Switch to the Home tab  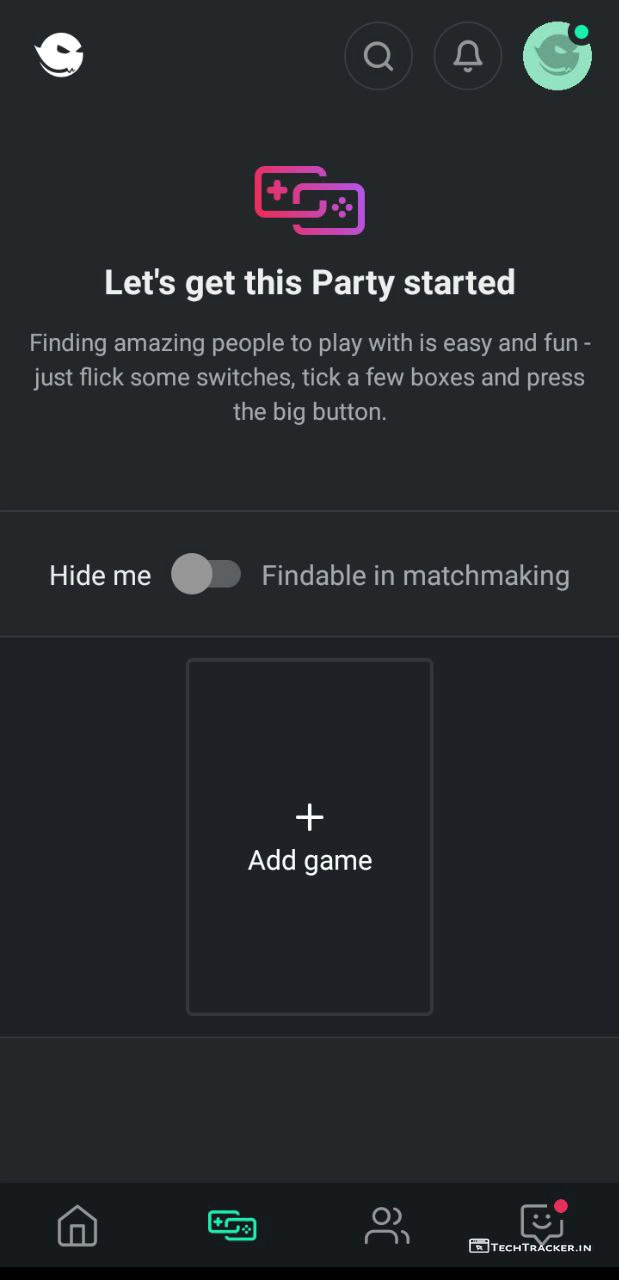click(77, 1225)
